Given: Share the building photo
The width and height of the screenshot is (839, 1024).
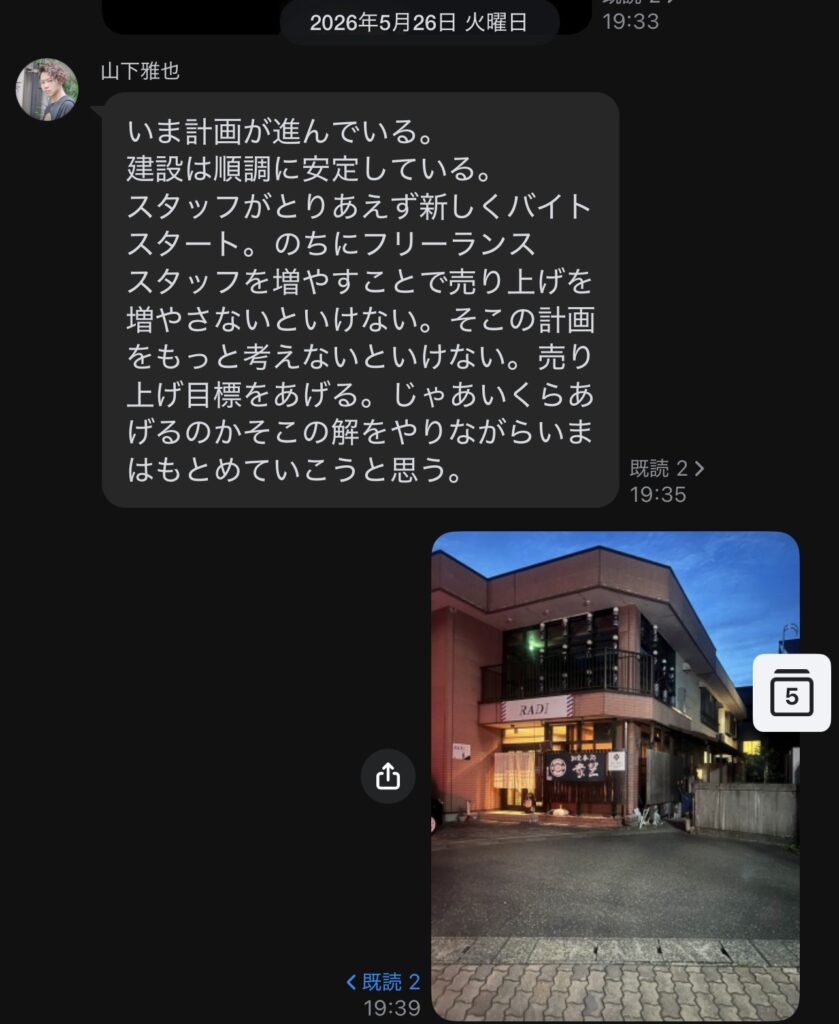Looking at the screenshot, I should (388, 776).
